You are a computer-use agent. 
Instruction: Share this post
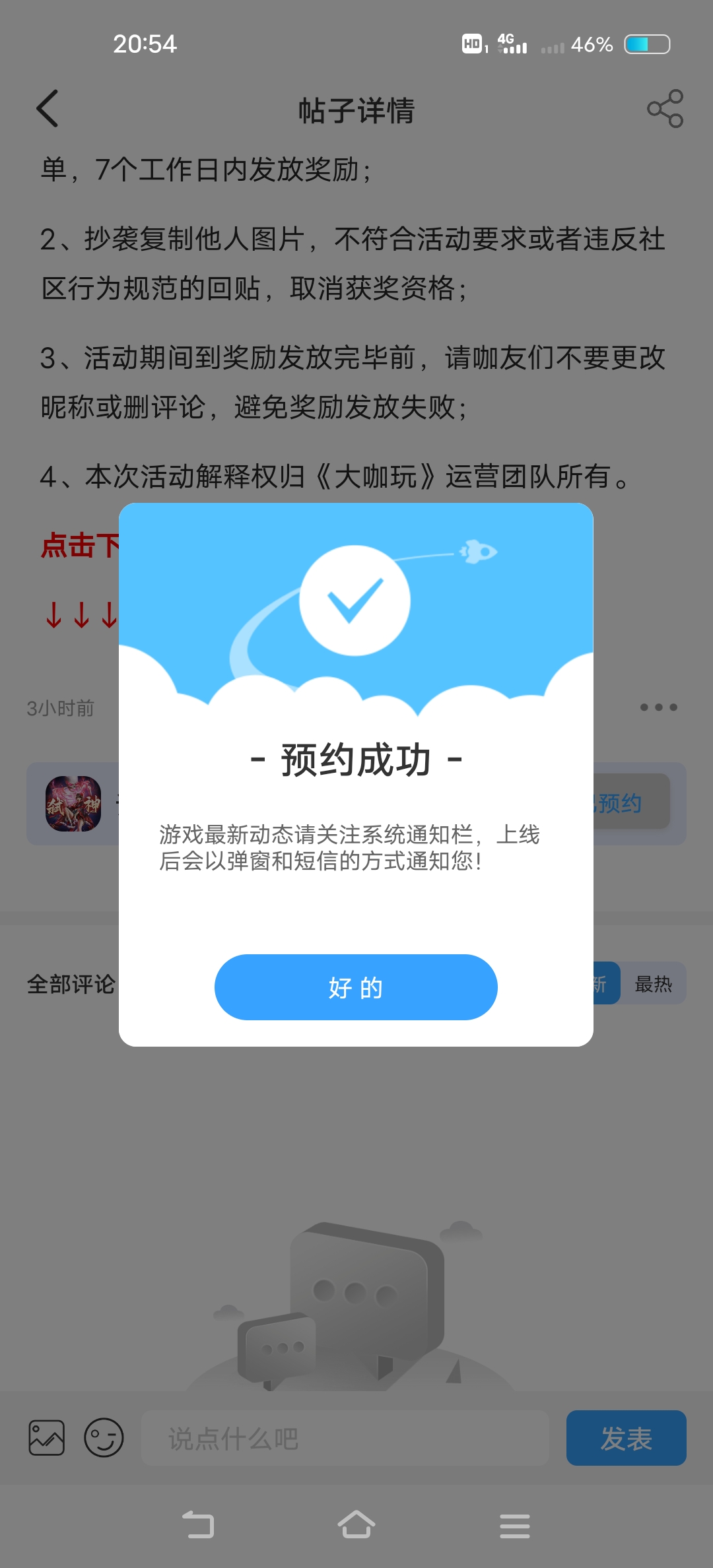pos(665,109)
